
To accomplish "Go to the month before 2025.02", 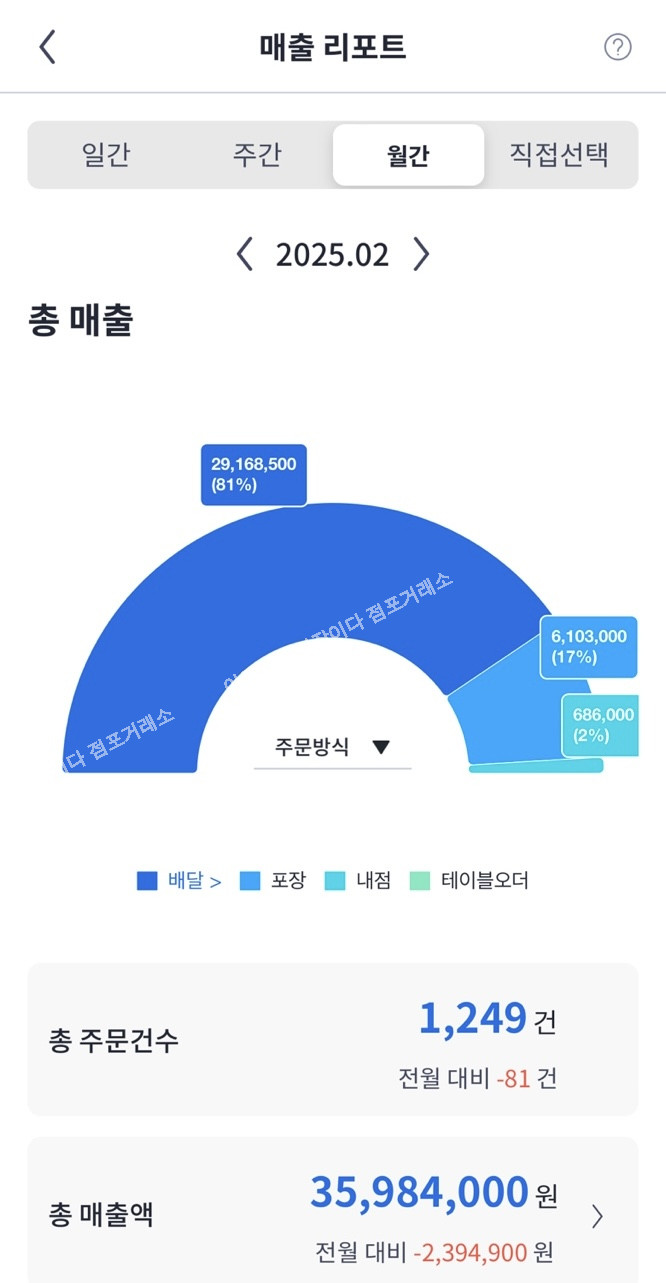I will click(245, 254).
